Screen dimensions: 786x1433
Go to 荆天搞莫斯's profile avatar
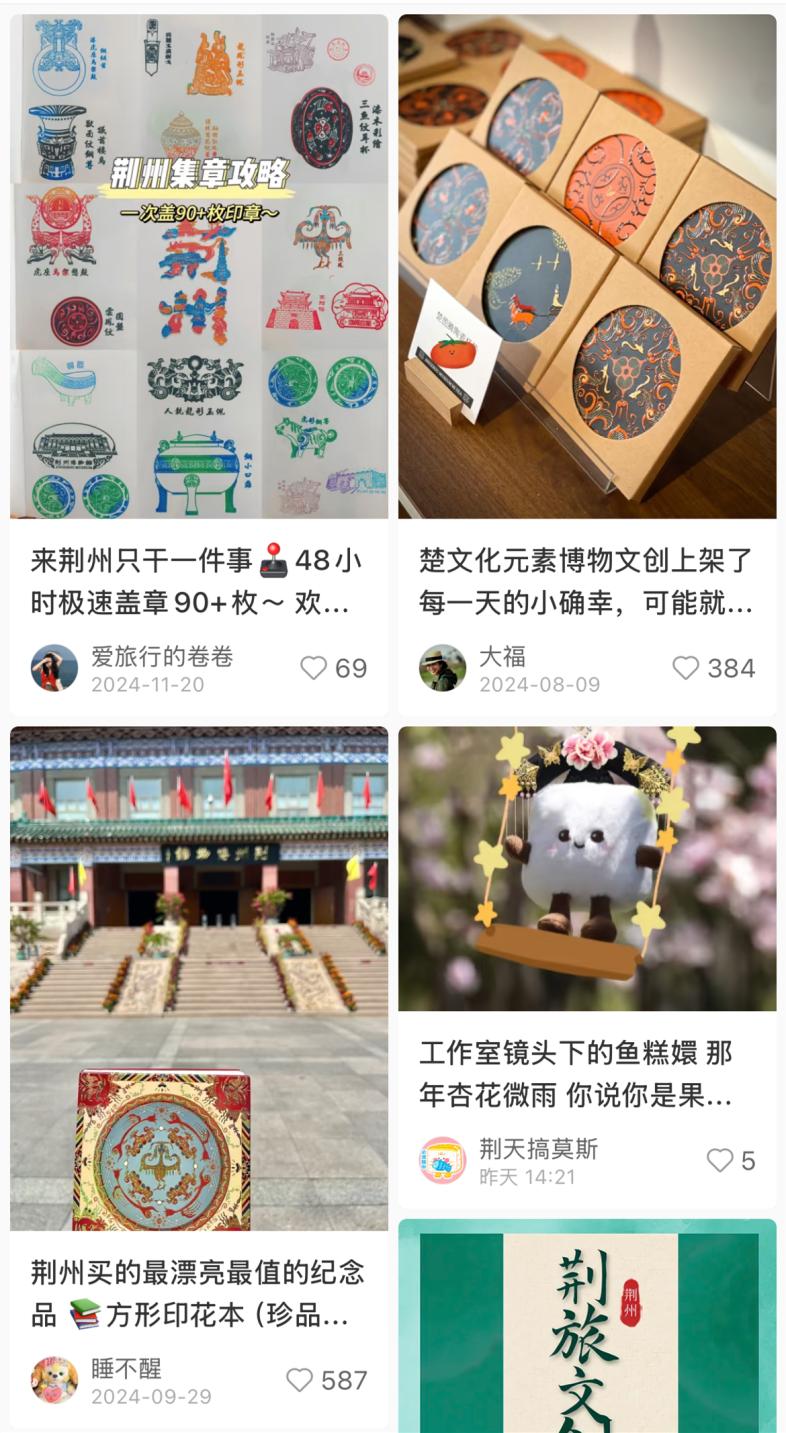[442, 1160]
